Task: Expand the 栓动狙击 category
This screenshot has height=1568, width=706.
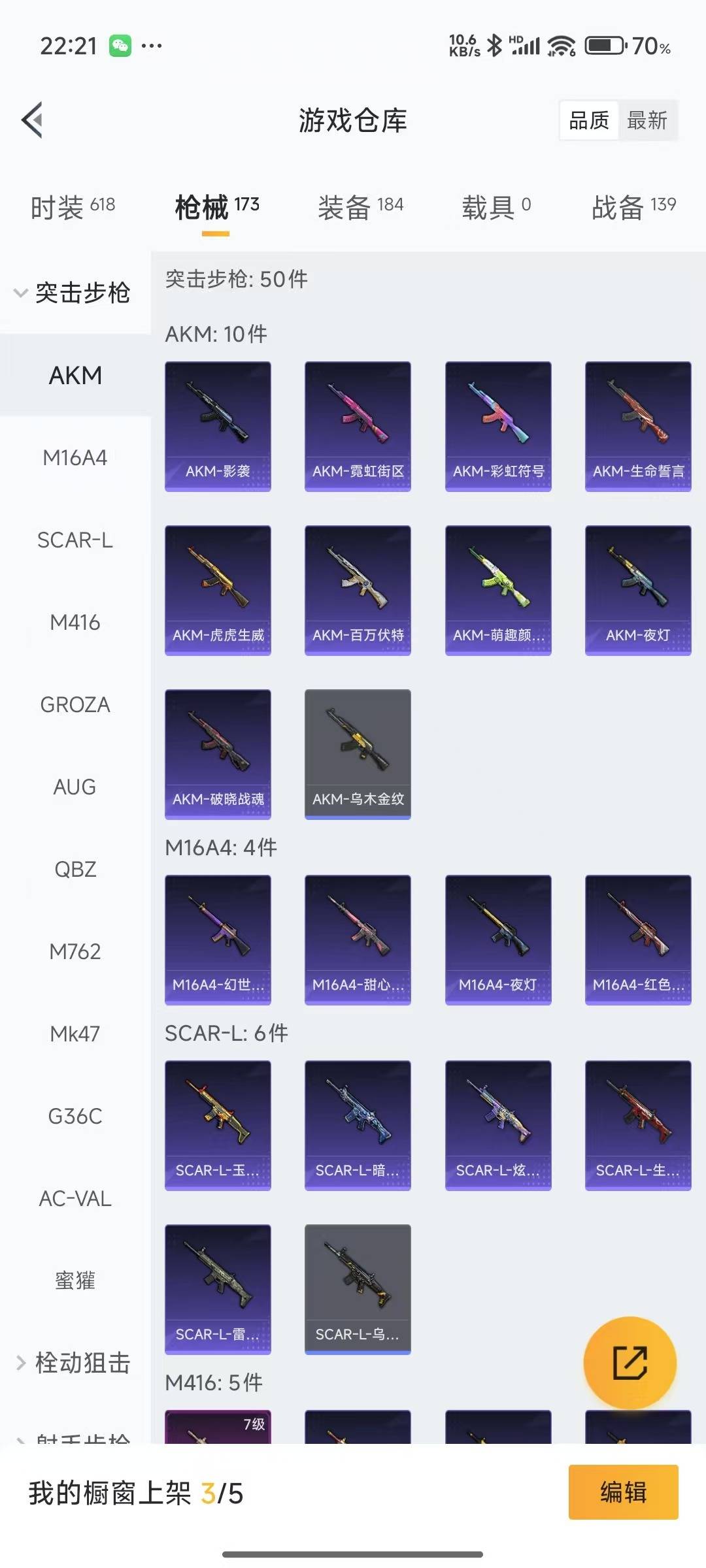Action: tap(73, 1363)
